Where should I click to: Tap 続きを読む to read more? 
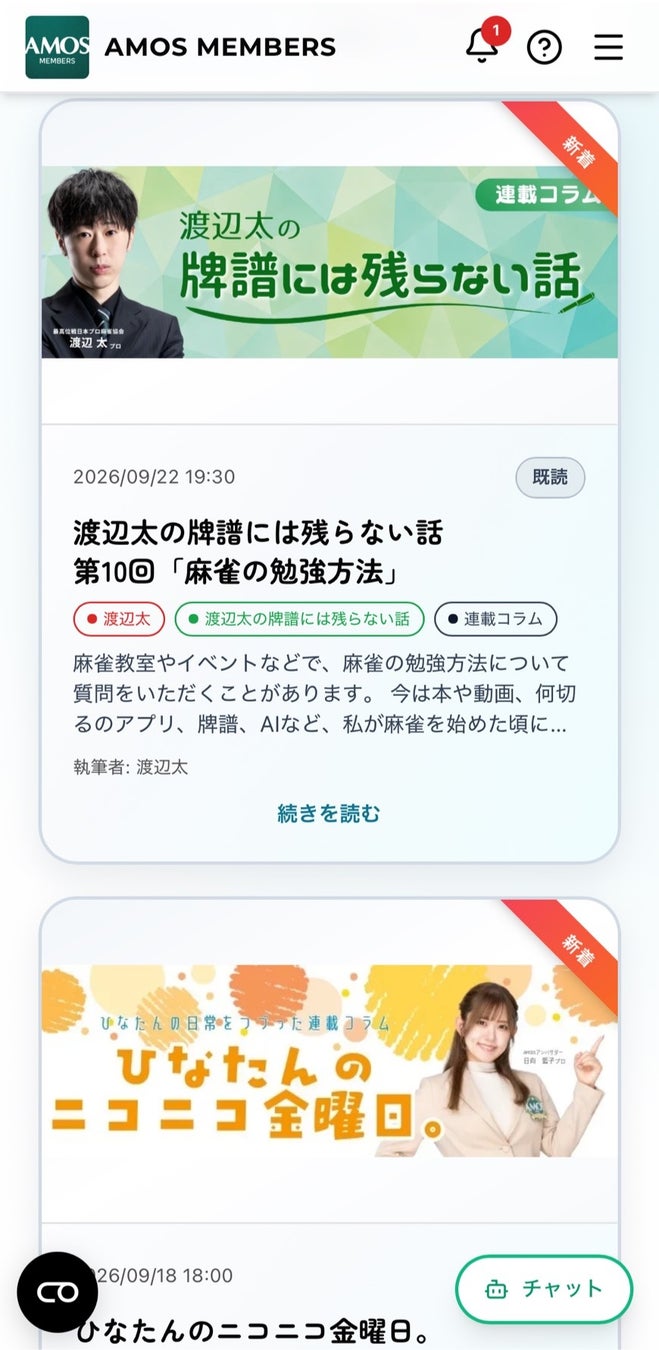tap(329, 813)
